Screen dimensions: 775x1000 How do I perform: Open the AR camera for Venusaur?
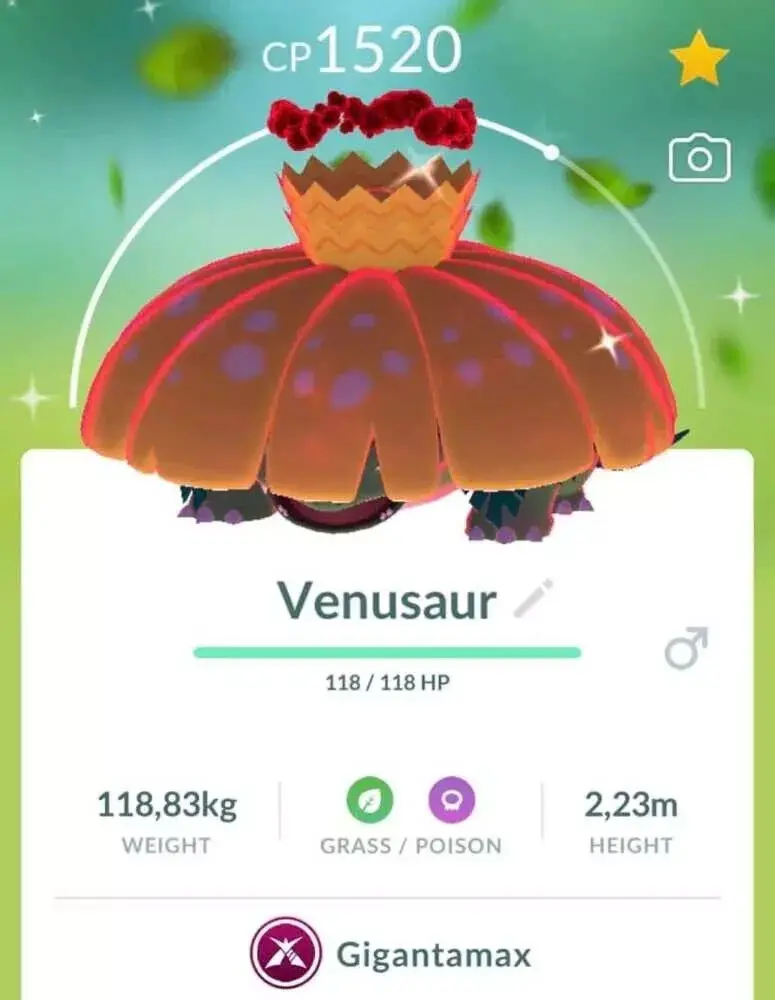tap(699, 159)
